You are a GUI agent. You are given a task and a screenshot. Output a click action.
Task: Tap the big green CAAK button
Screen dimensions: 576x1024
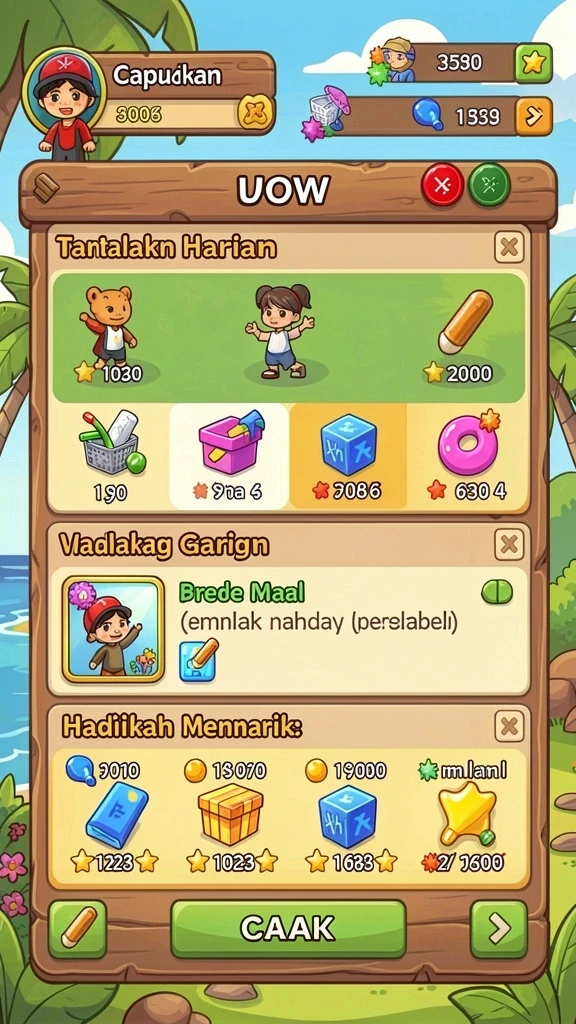[x=288, y=929]
